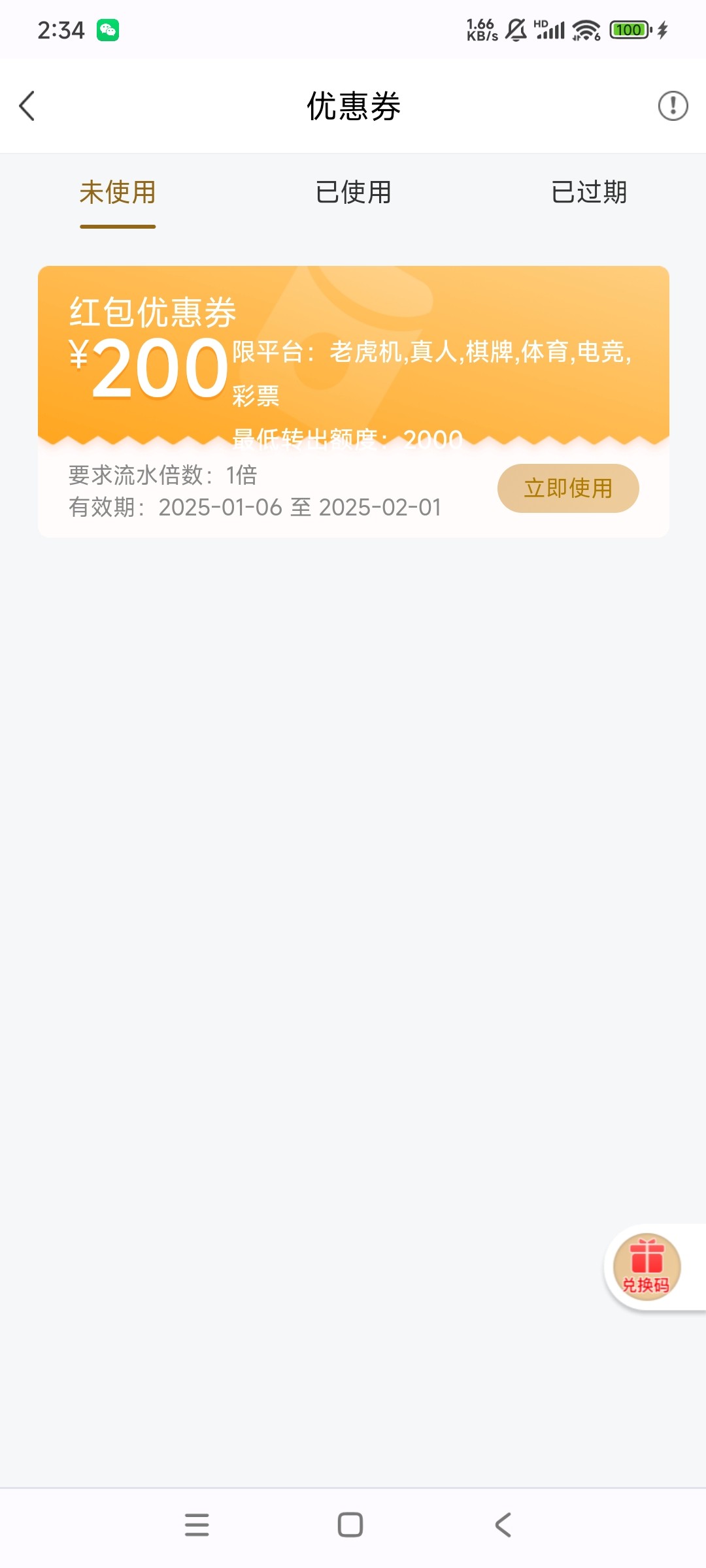Go back using the top-left arrow
The image size is (706, 1568).
coord(27,106)
